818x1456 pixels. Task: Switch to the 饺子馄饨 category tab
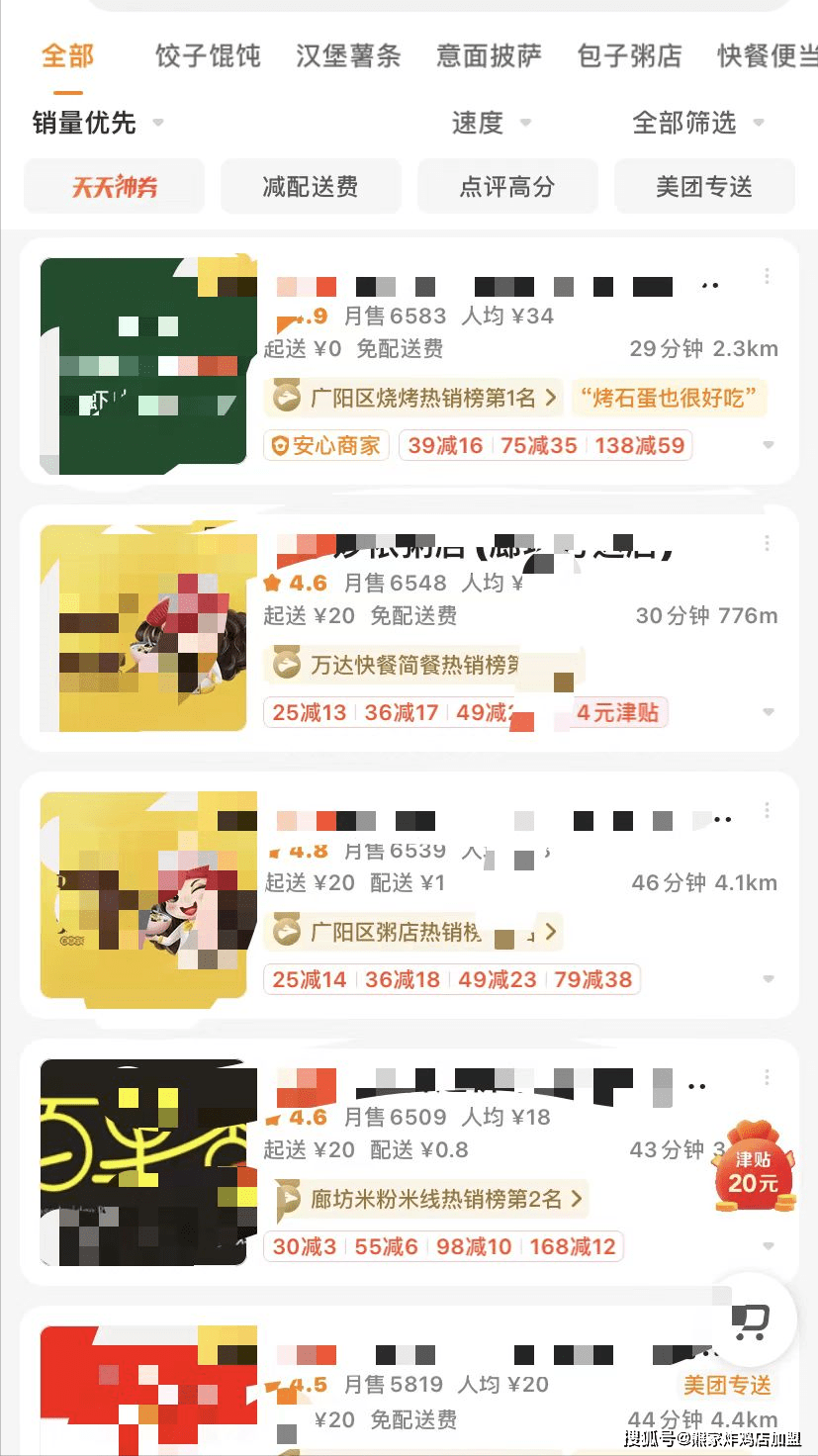click(208, 55)
